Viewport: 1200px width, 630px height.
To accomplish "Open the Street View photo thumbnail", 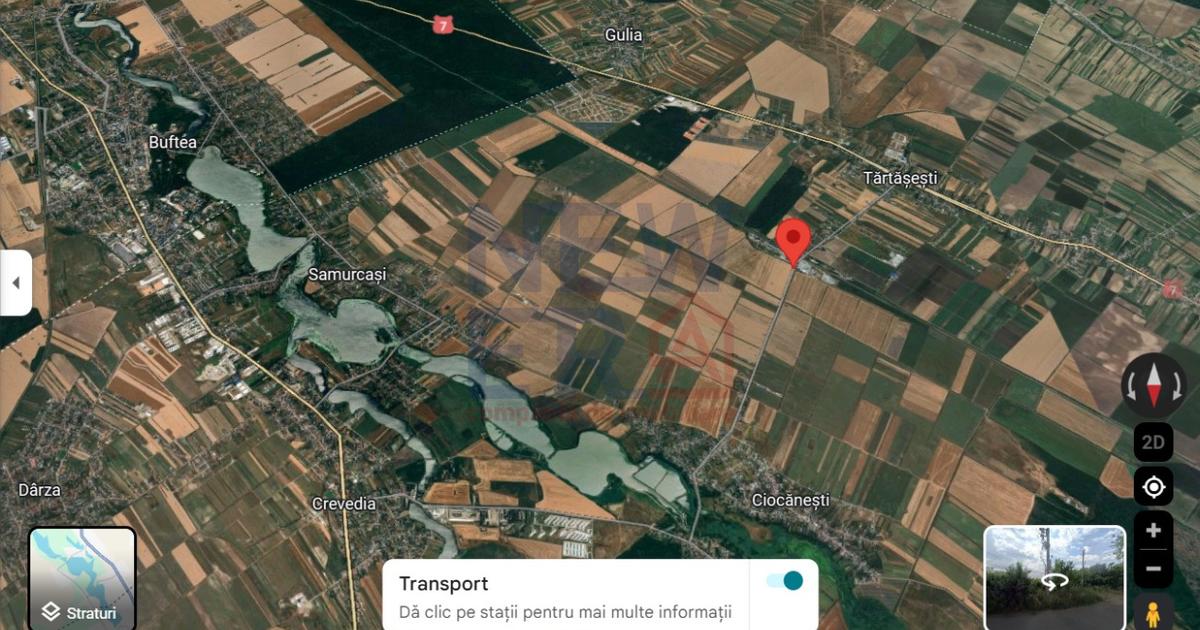I will [x=1054, y=578].
